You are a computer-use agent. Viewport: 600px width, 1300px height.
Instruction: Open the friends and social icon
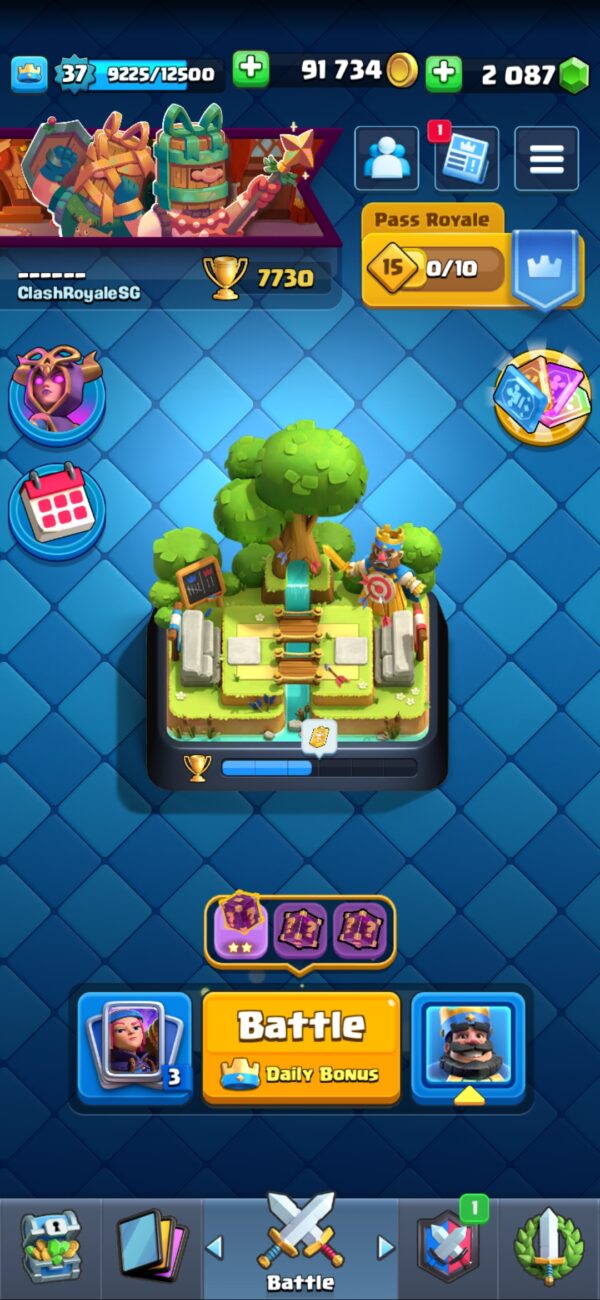(x=386, y=158)
